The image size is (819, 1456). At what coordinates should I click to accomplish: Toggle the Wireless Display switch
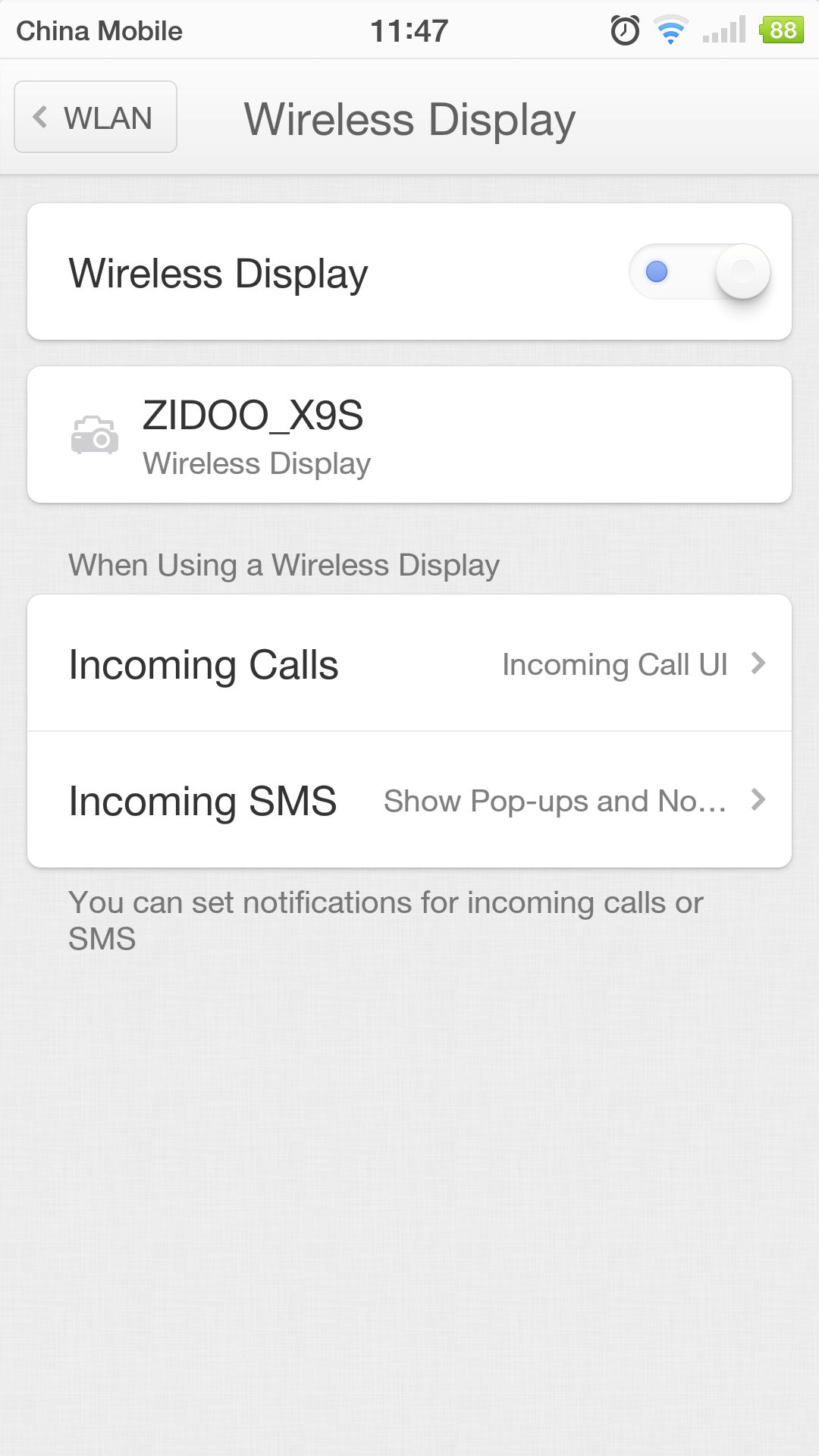pos(700,271)
